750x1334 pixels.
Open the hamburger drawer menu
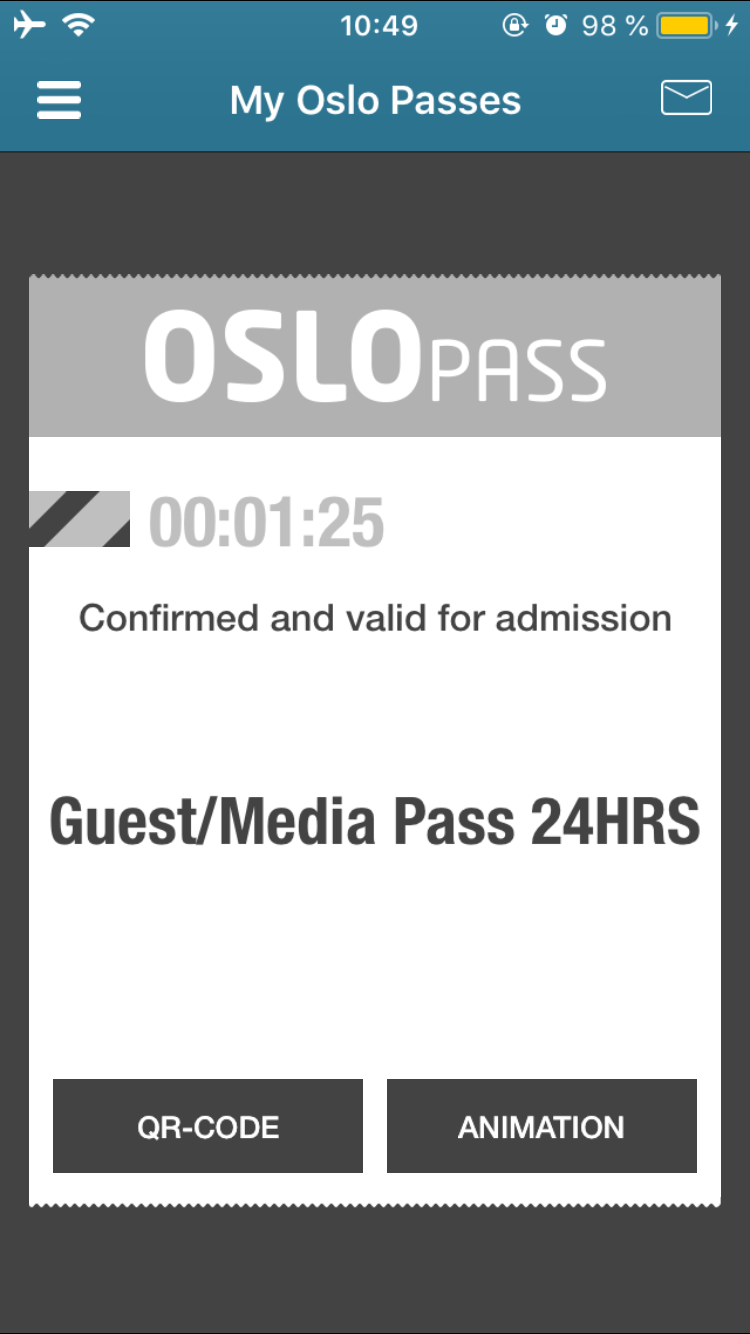[59, 100]
